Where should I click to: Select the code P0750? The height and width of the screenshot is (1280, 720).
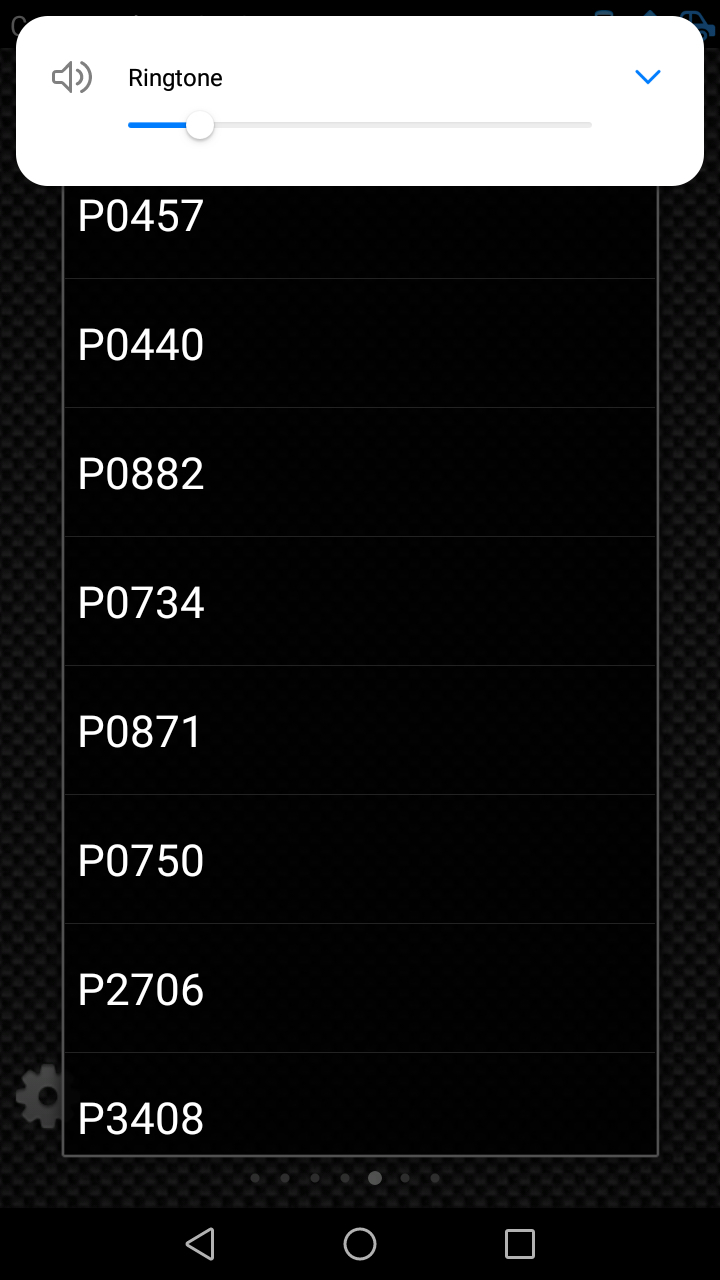tap(360, 860)
